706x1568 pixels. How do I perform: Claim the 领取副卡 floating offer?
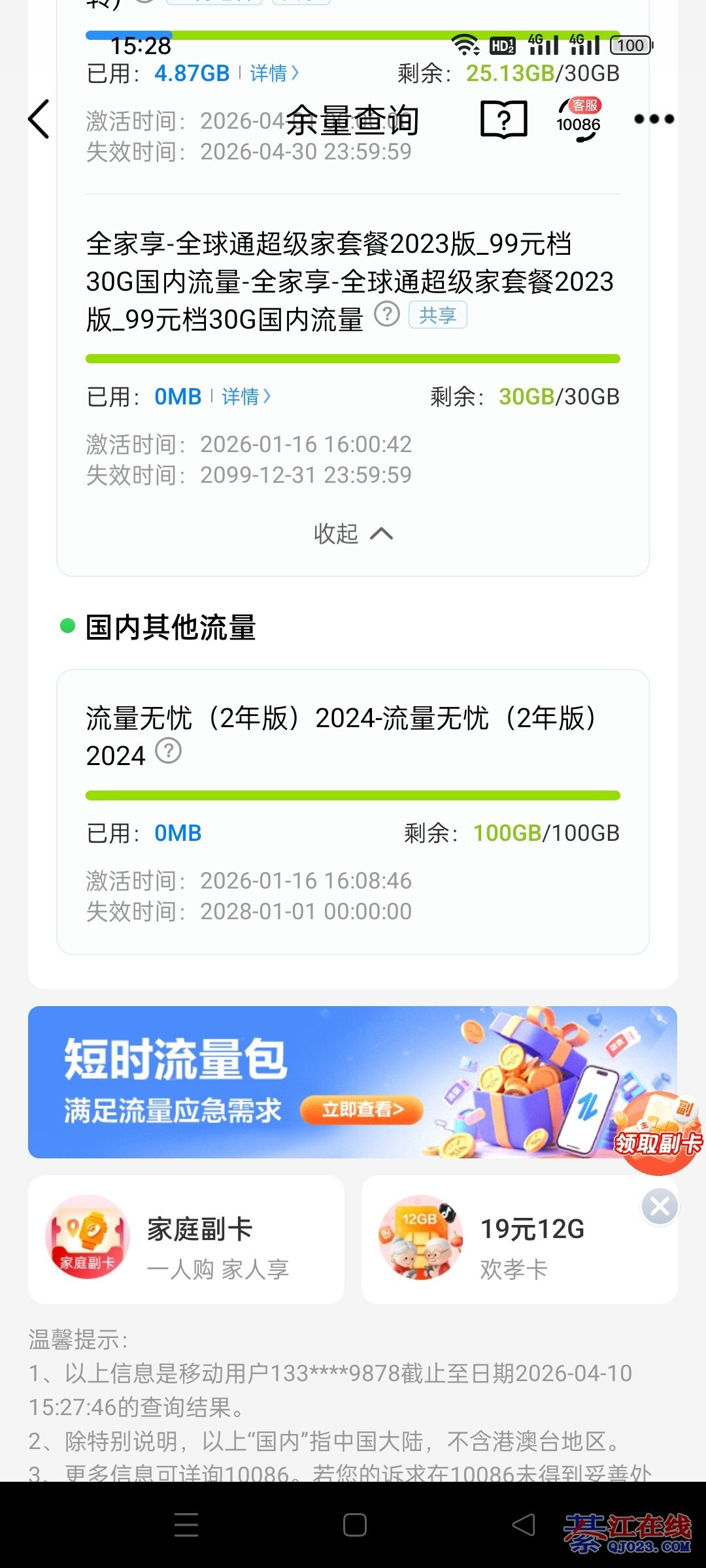(658, 1134)
